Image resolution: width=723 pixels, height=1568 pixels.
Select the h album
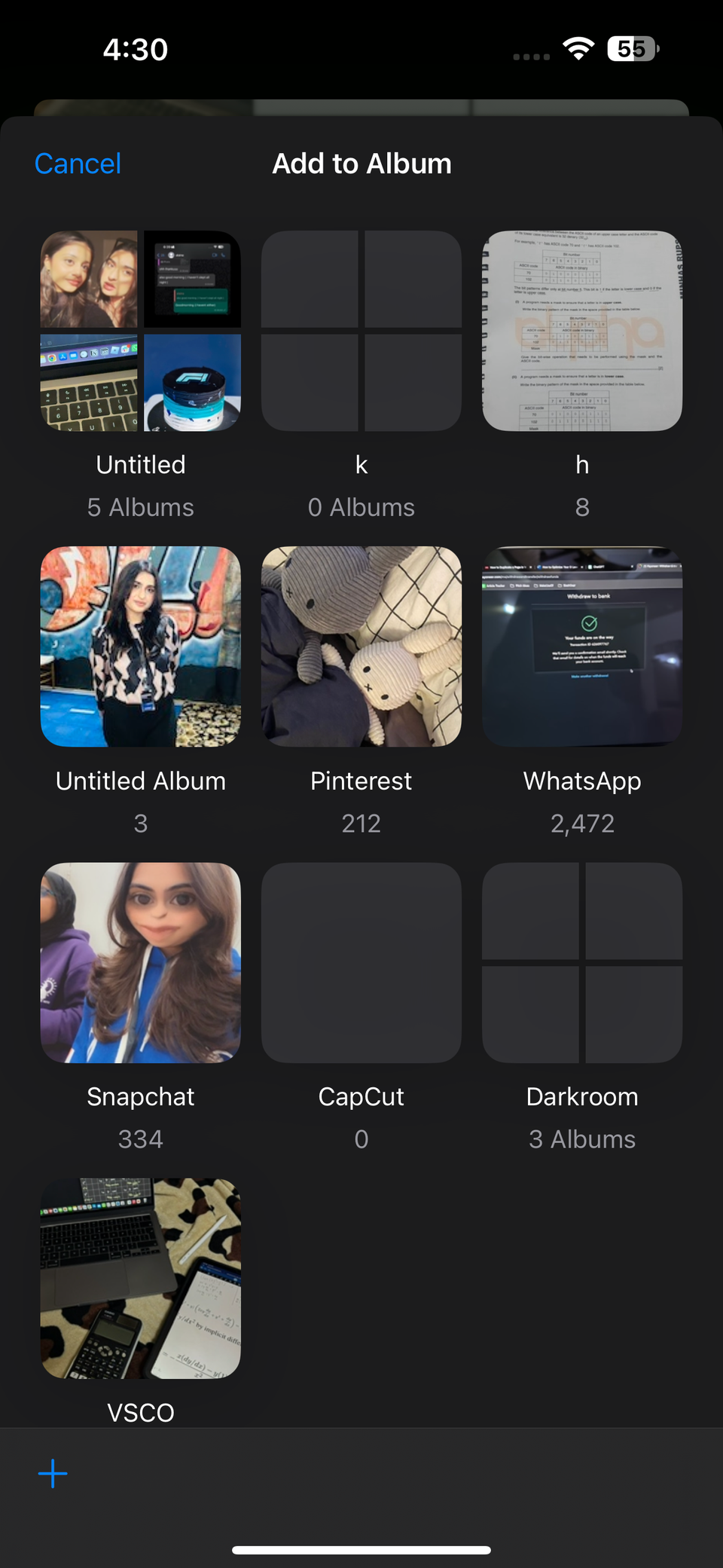pos(582,332)
